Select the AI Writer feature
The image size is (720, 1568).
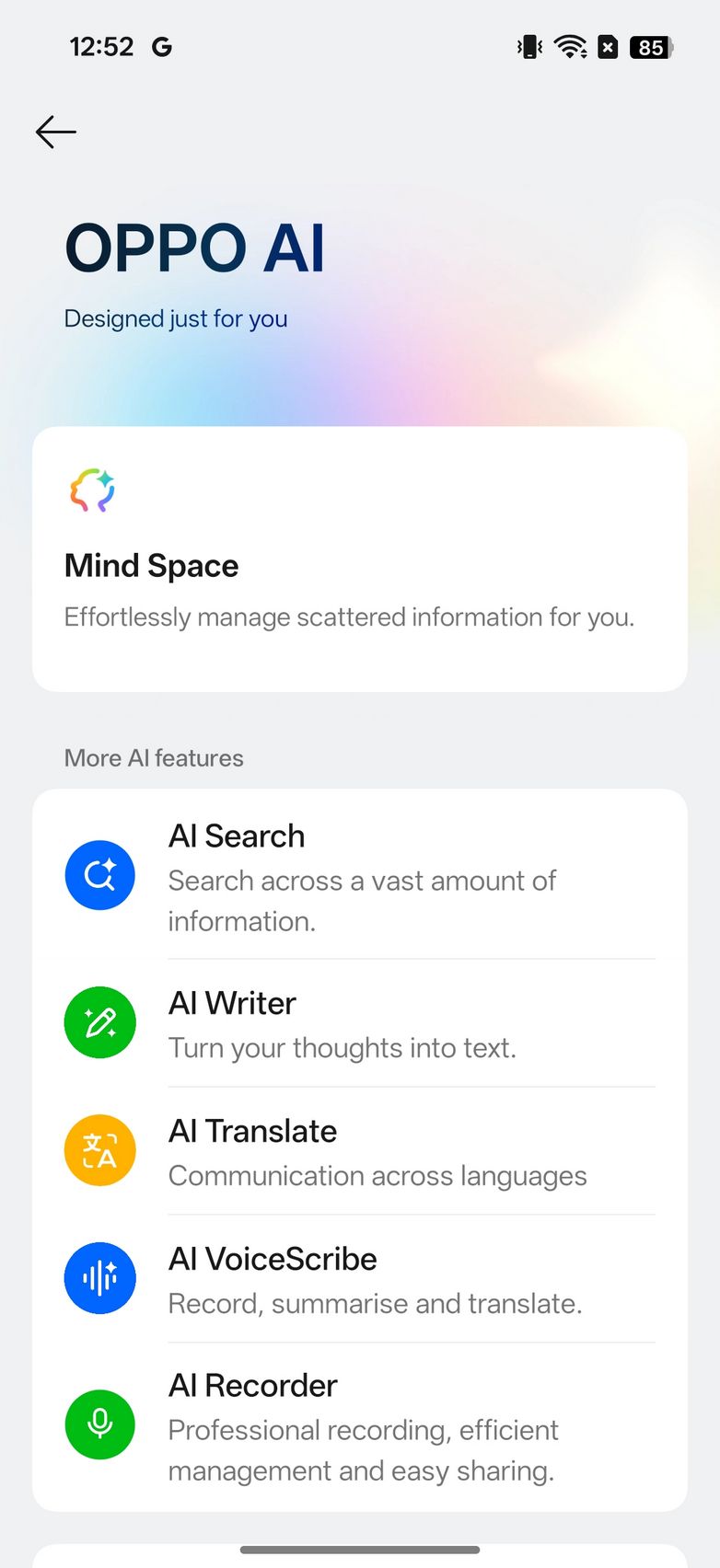click(359, 1023)
